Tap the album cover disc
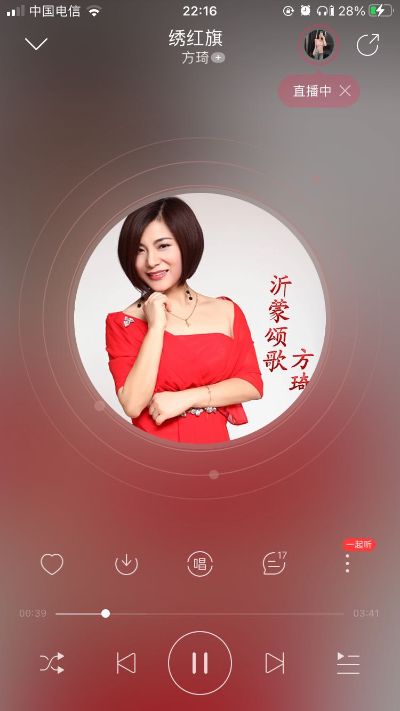This screenshot has width=400, height=711. (200, 317)
